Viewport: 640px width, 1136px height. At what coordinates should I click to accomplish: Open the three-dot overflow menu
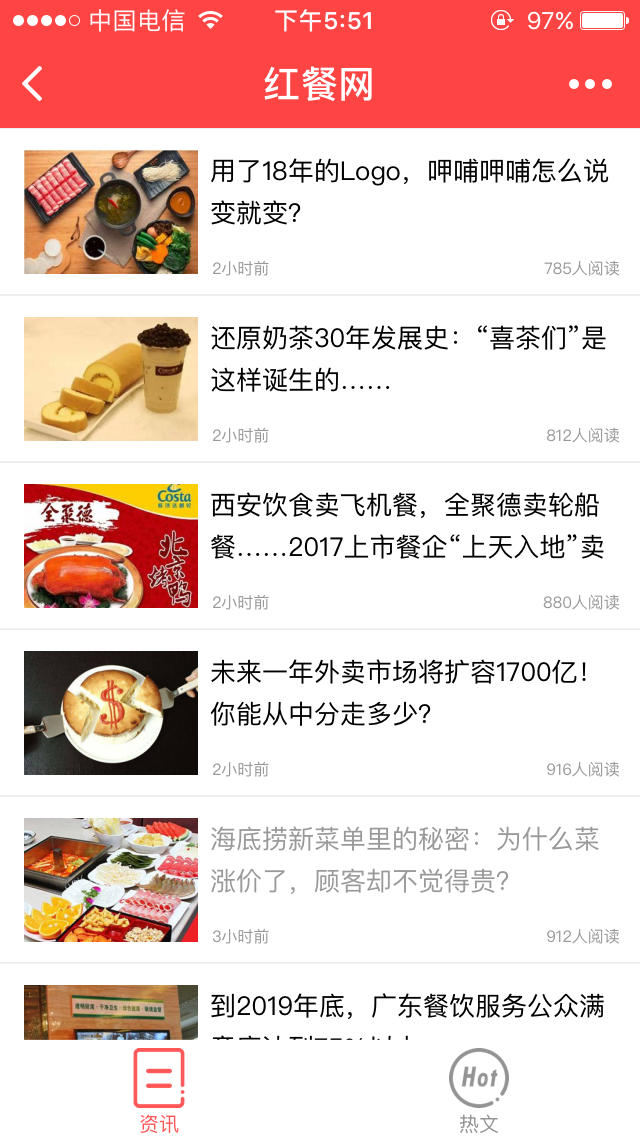pyautogui.click(x=590, y=85)
